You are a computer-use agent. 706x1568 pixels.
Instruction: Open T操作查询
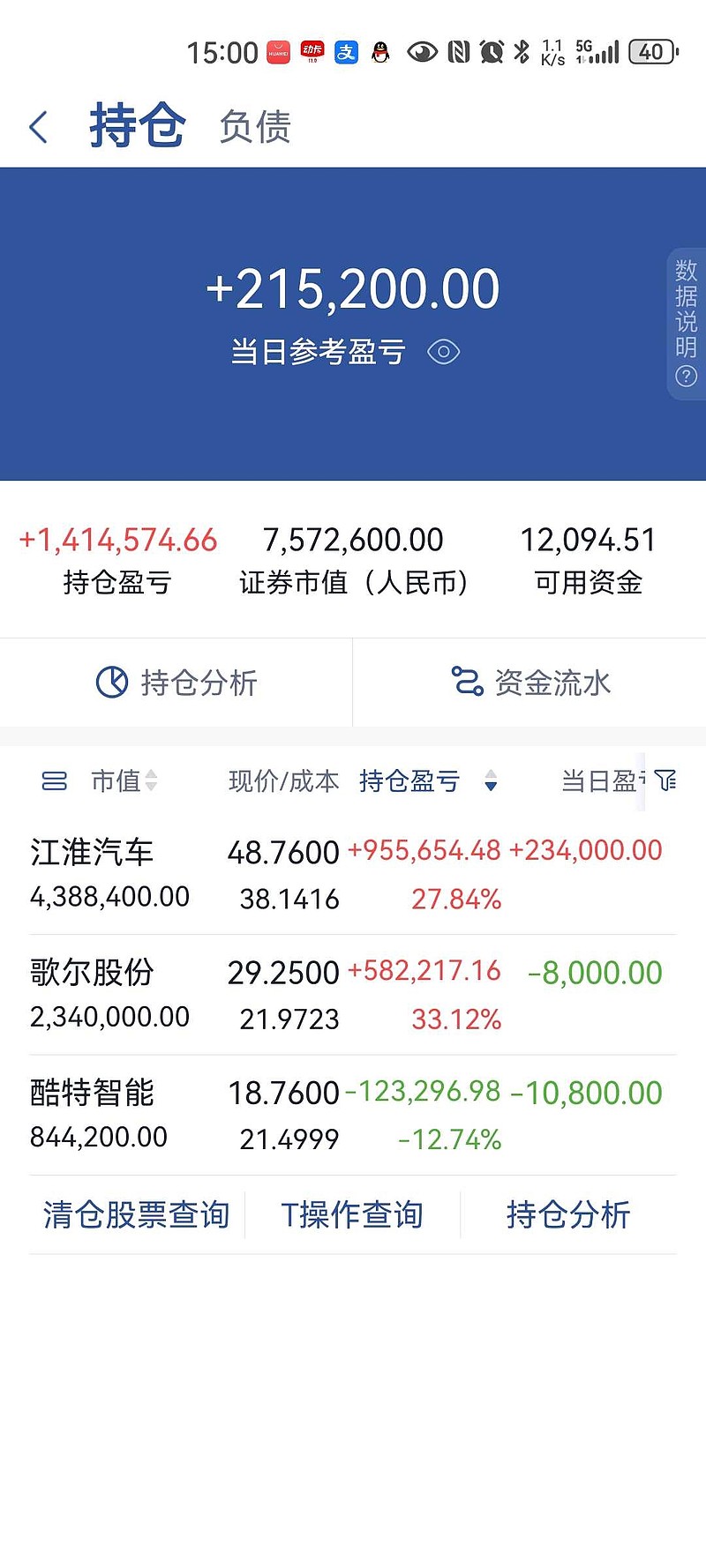point(353,1214)
